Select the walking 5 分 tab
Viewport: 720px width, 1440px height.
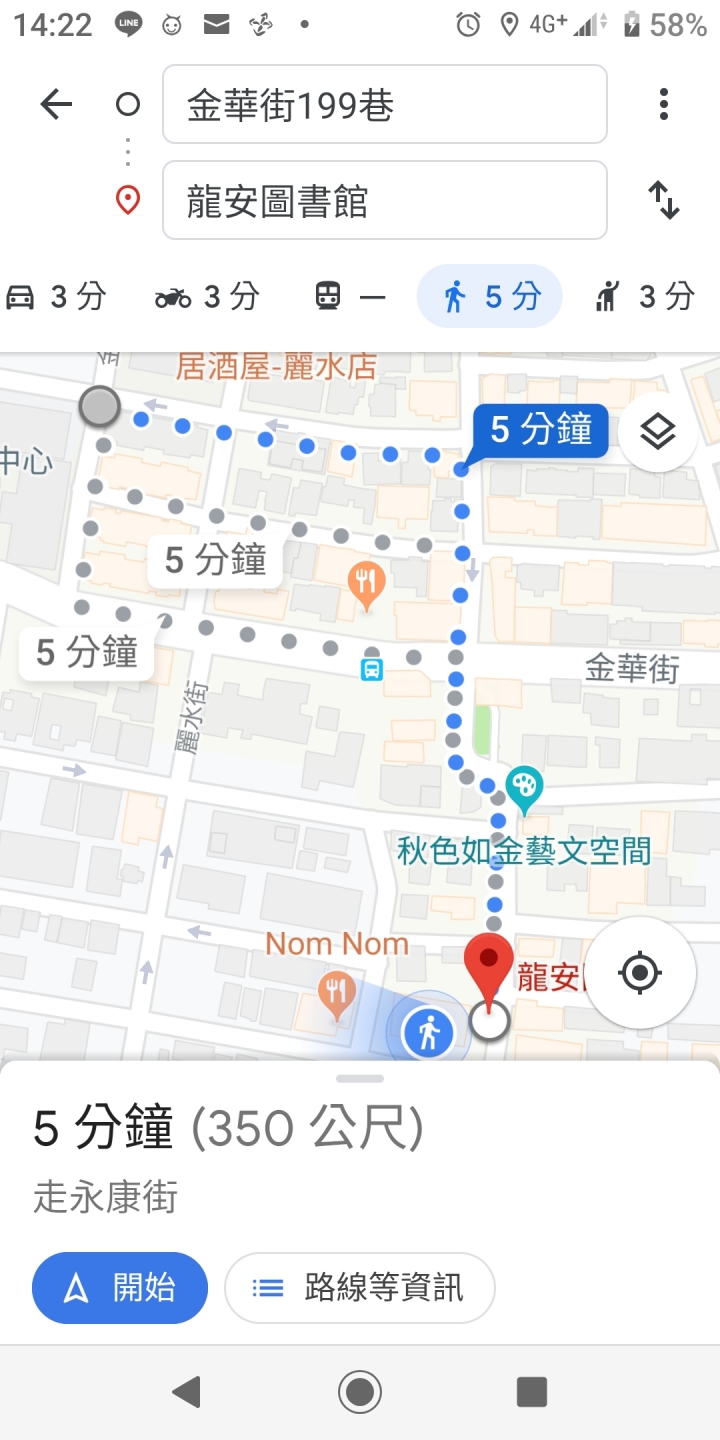point(490,297)
